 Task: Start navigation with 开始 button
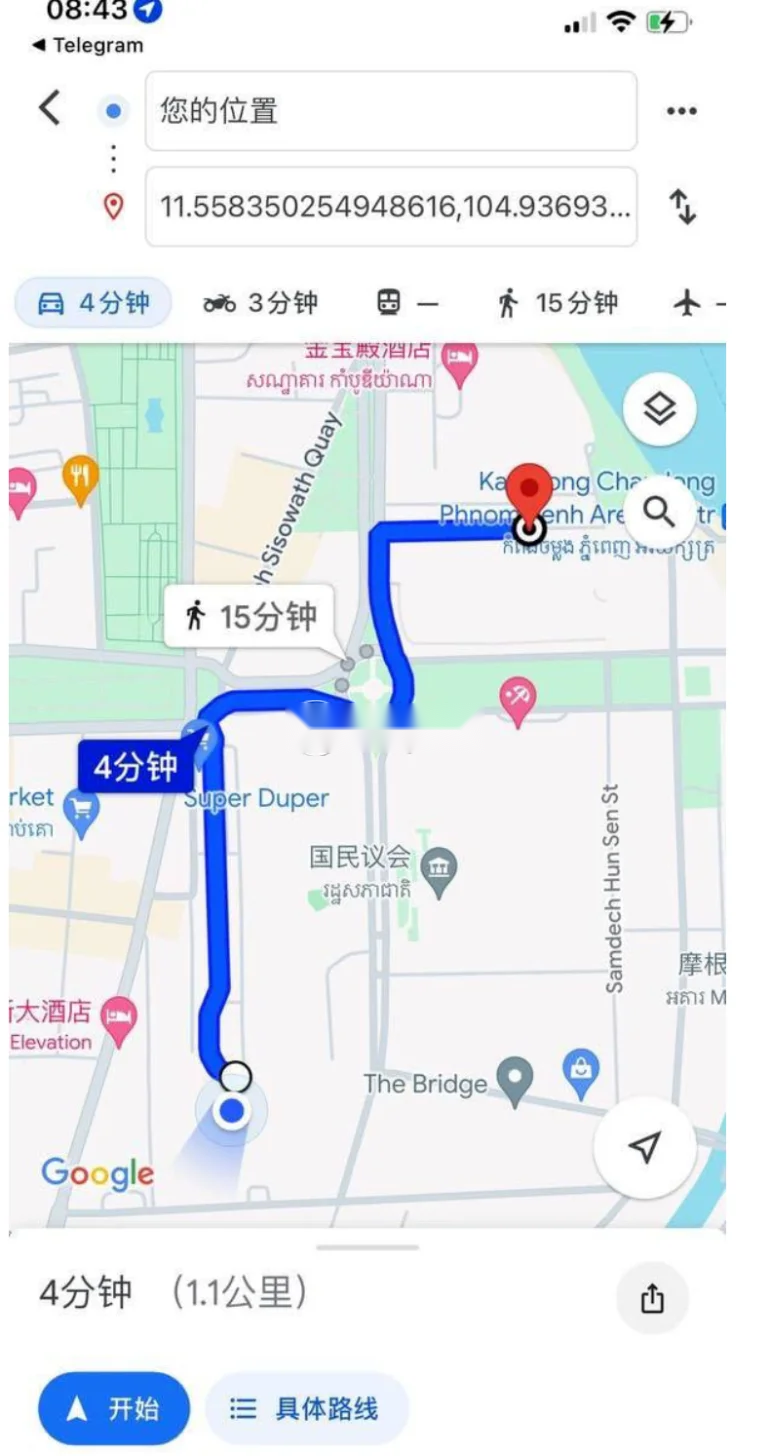[114, 1409]
